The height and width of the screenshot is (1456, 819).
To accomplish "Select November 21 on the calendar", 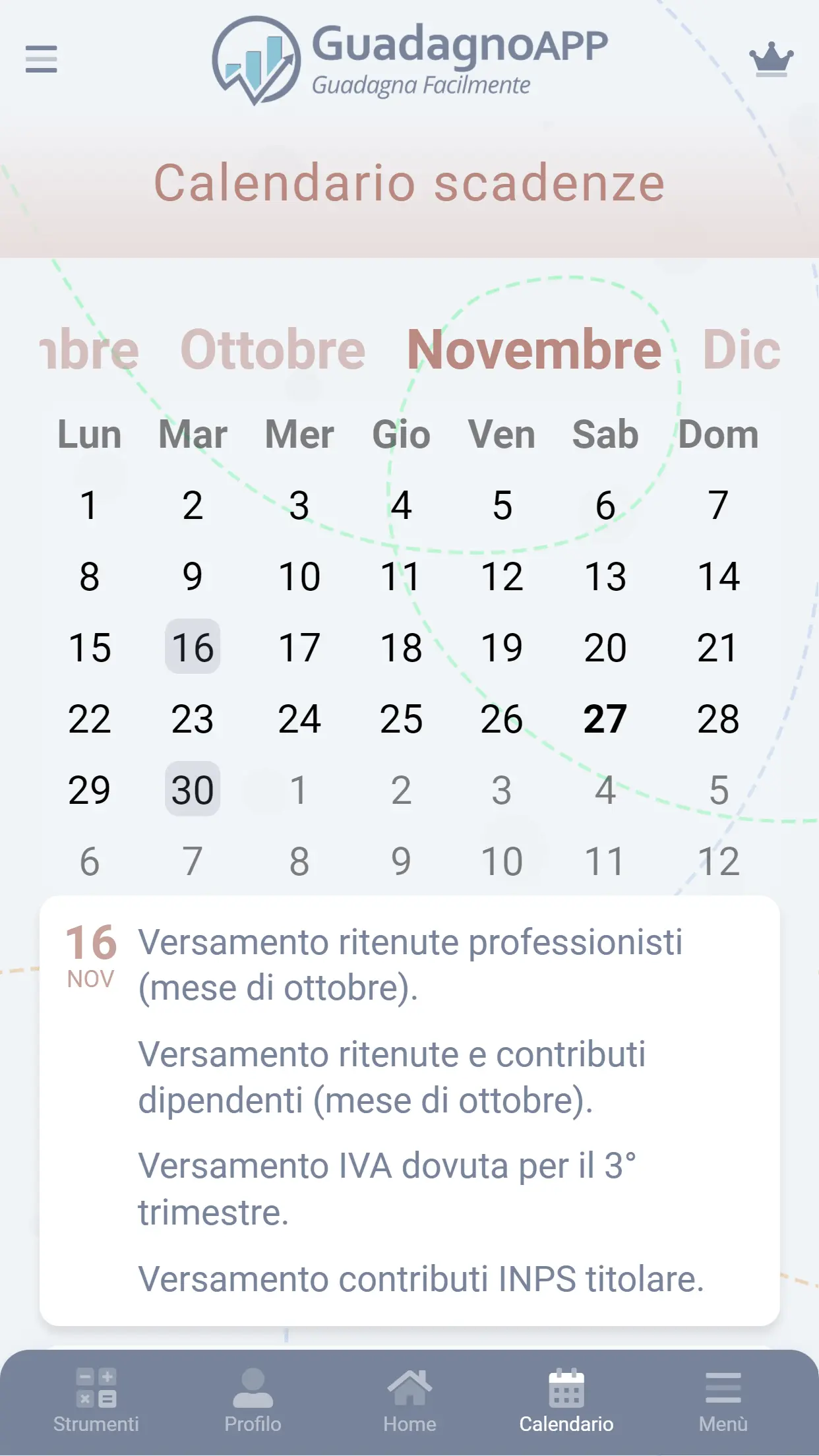I will pyautogui.click(x=717, y=647).
